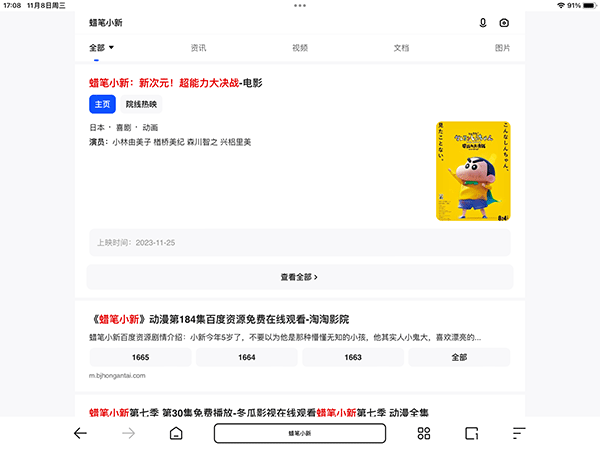Switch to the 图片 tab

(x=502, y=48)
